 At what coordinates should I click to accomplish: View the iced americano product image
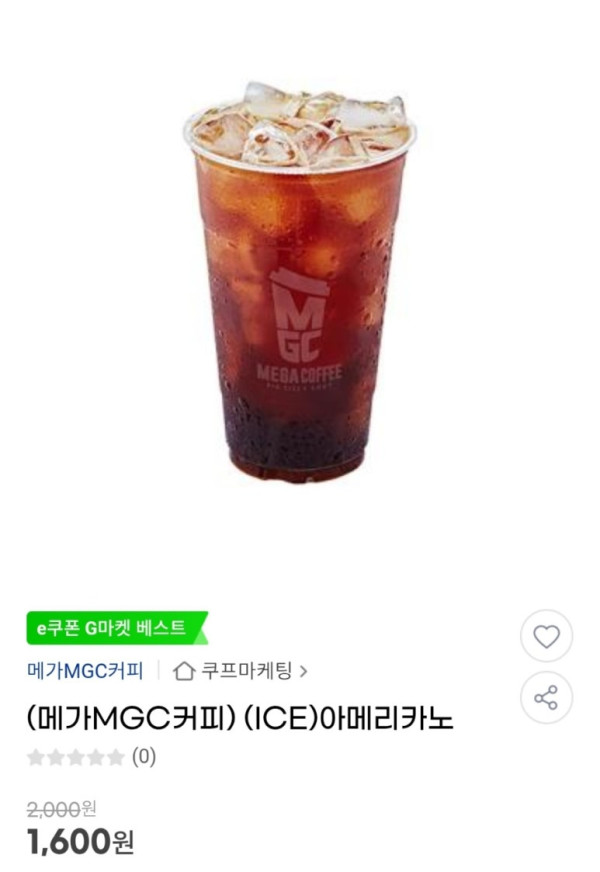(299, 280)
